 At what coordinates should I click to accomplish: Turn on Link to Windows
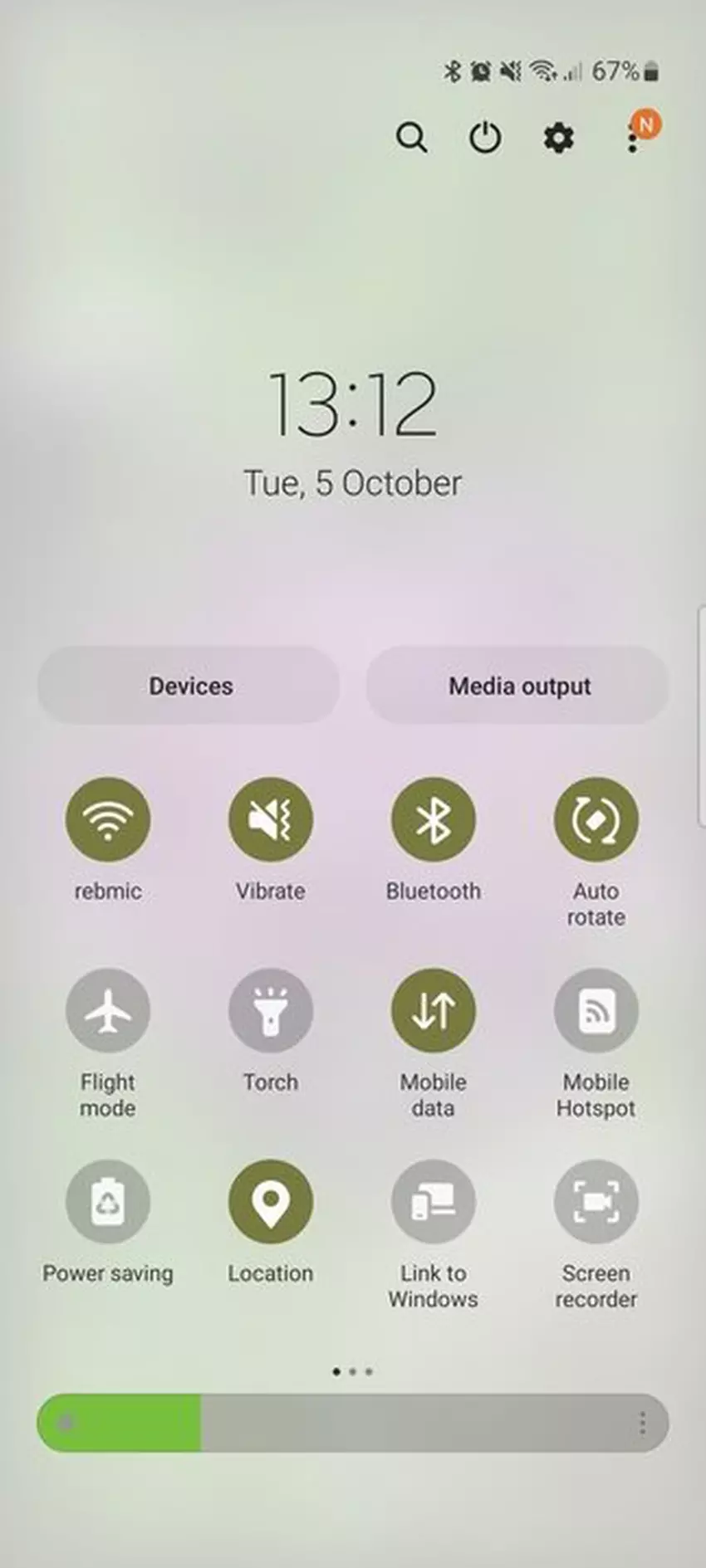click(433, 1201)
